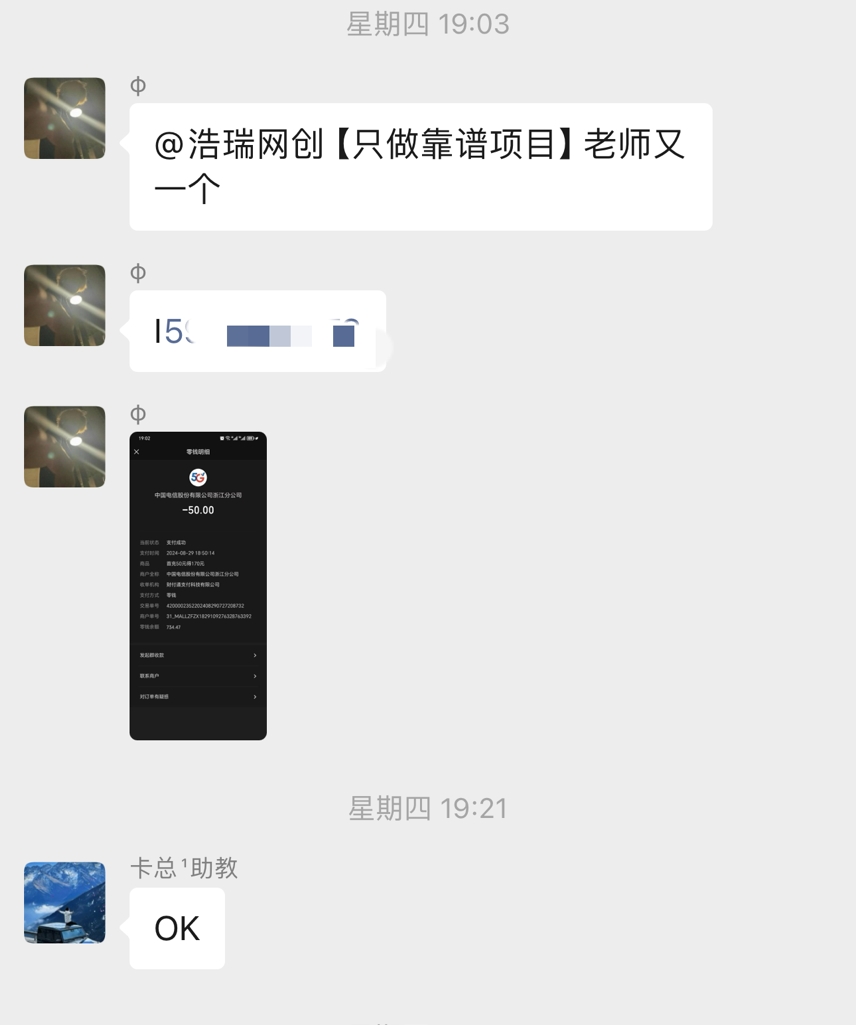The image size is (856, 1025).
Task: Expand the 对订单有疑惑 chevron
Action: (x=256, y=699)
